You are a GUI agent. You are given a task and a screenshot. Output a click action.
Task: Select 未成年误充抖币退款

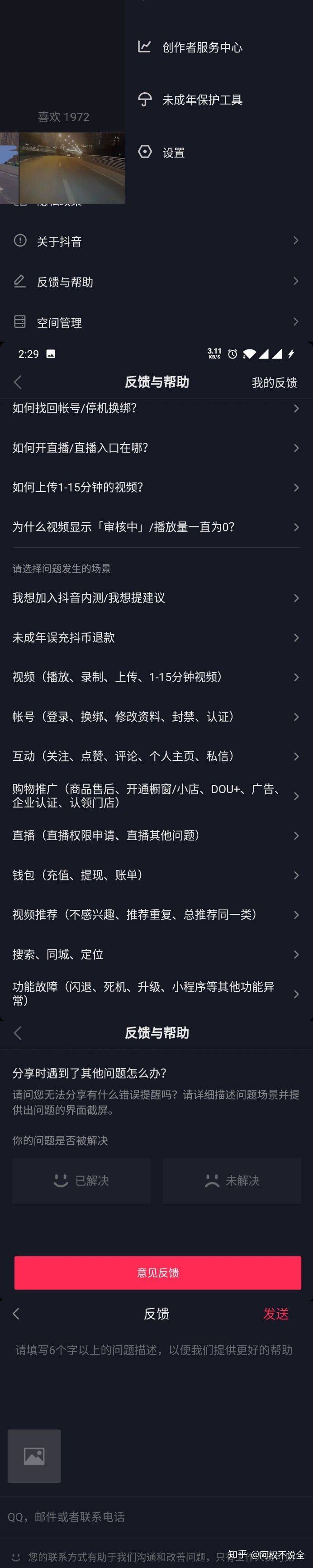156,637
